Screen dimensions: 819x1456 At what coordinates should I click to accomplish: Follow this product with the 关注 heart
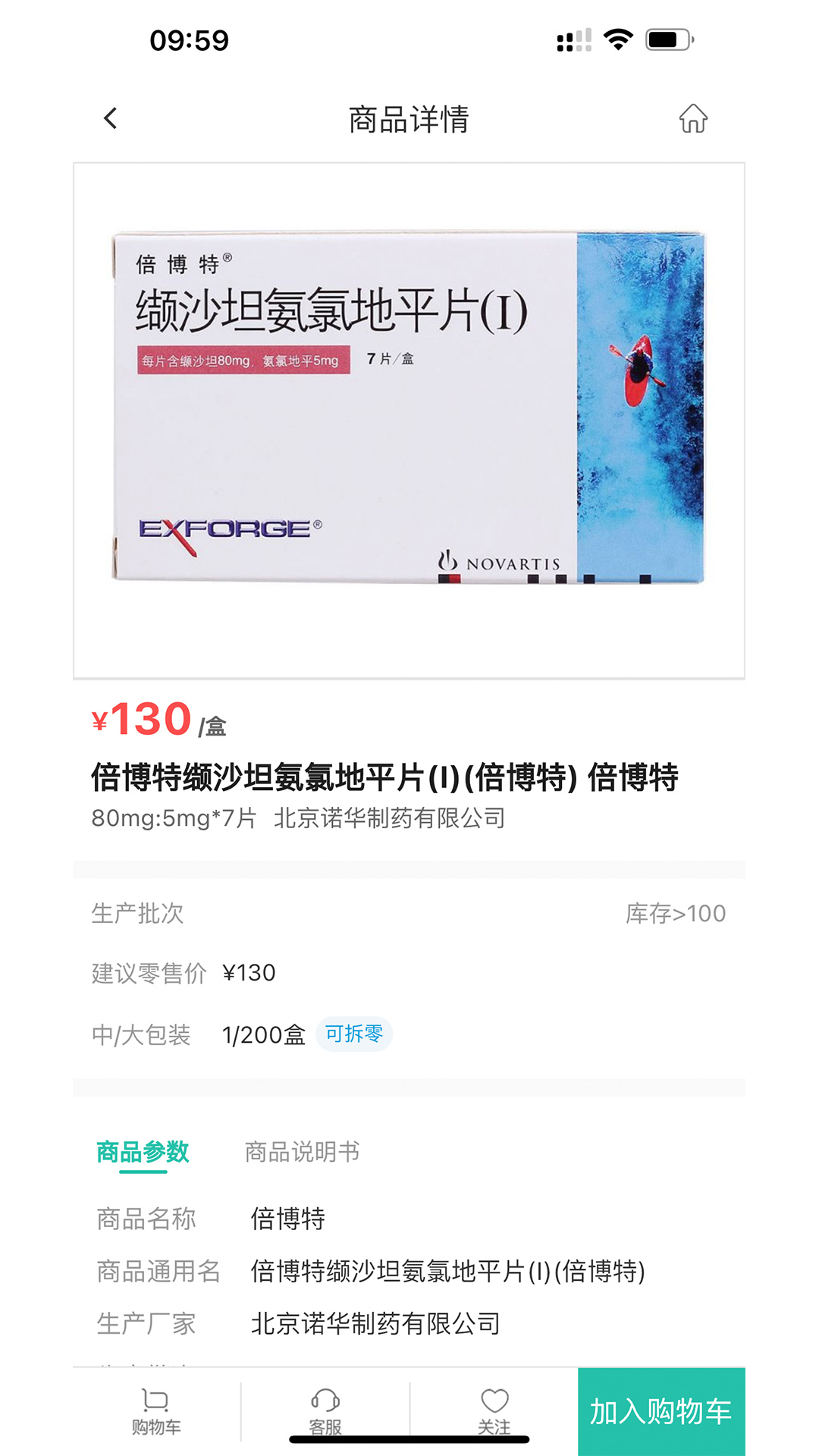click(494, 1411)
